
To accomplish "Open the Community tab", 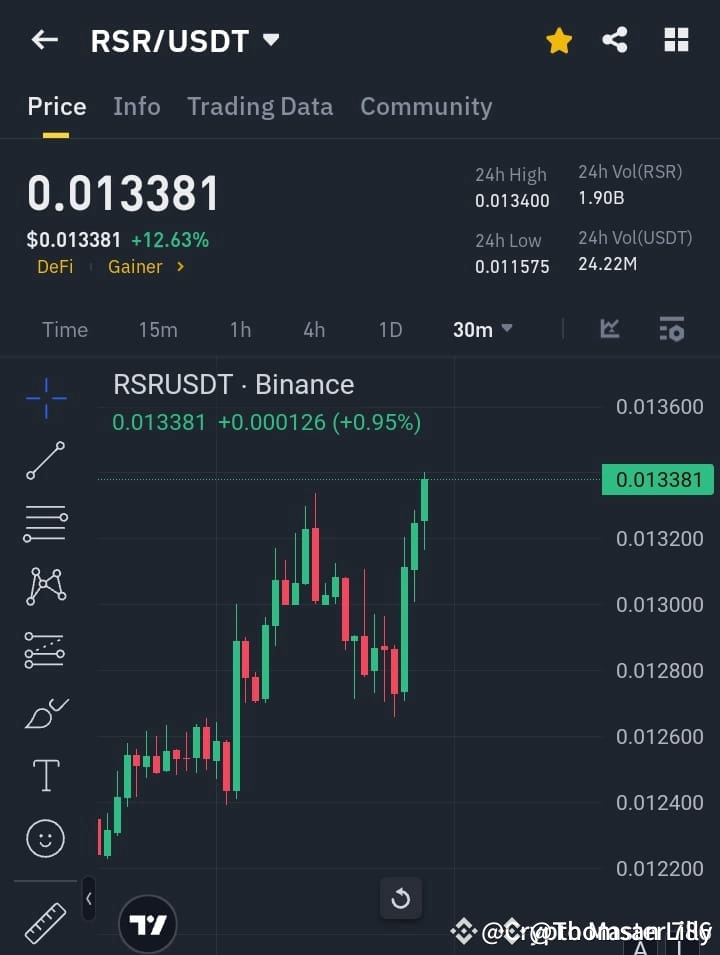I will tap(426, 107).
